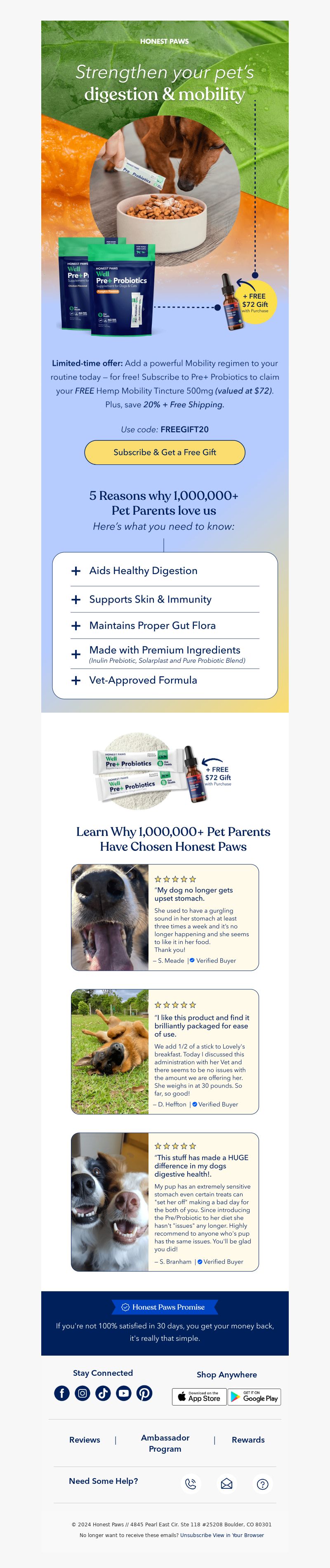Open the Facebook page icon
330x1568 pixels.
62,1393
